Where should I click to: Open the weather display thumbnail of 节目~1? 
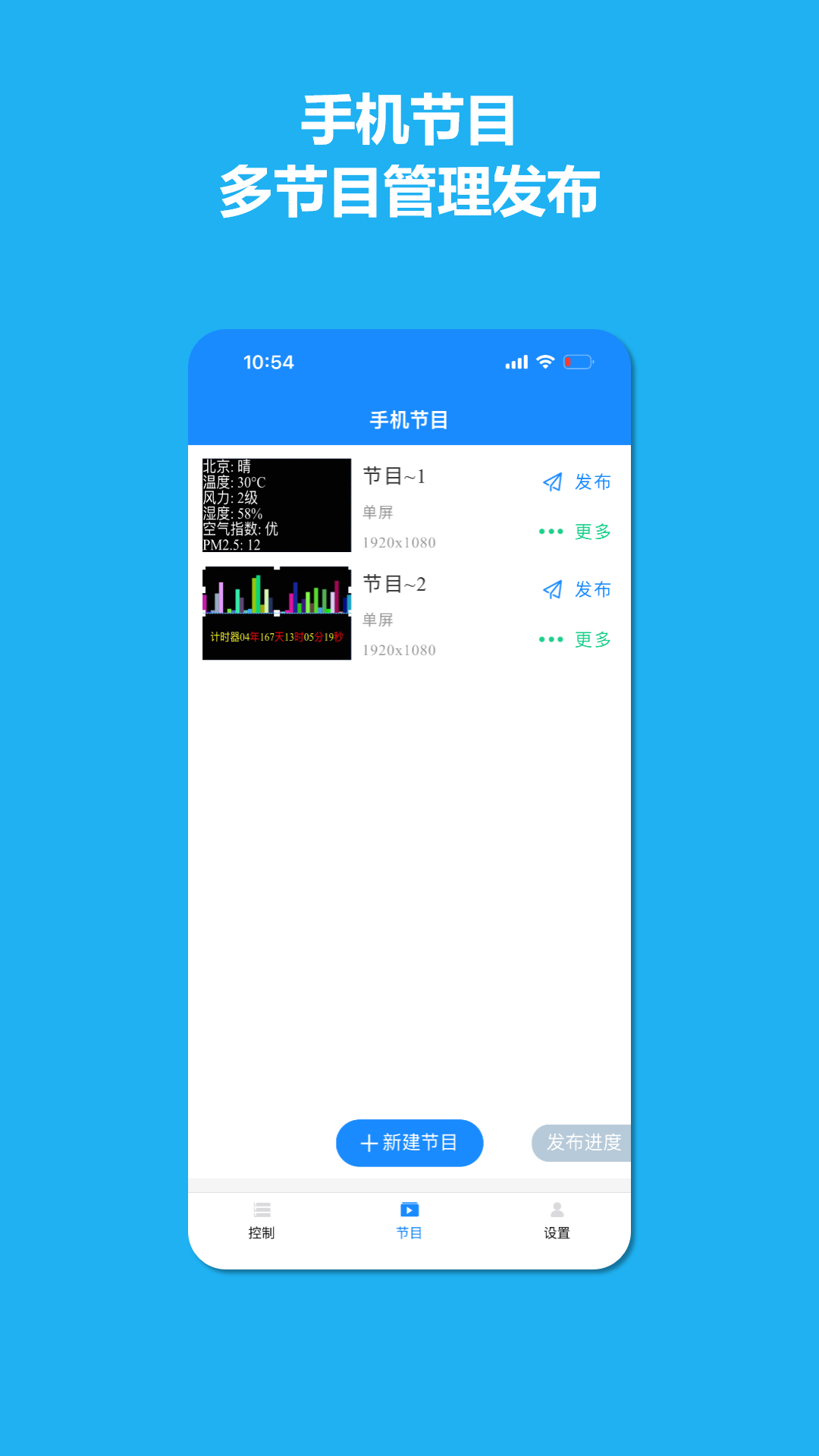277,504
